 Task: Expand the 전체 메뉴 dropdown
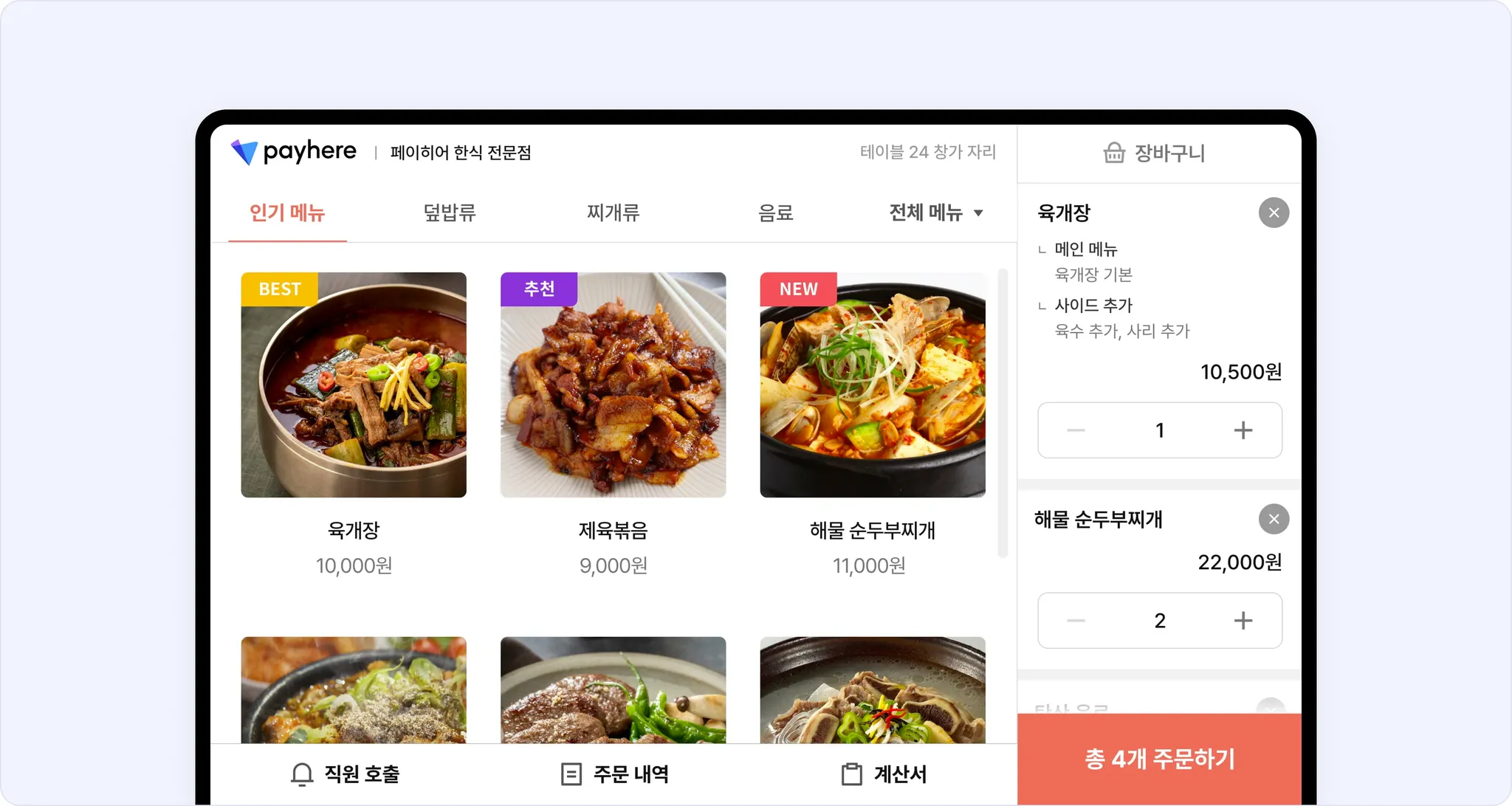(x=935, y=213)
